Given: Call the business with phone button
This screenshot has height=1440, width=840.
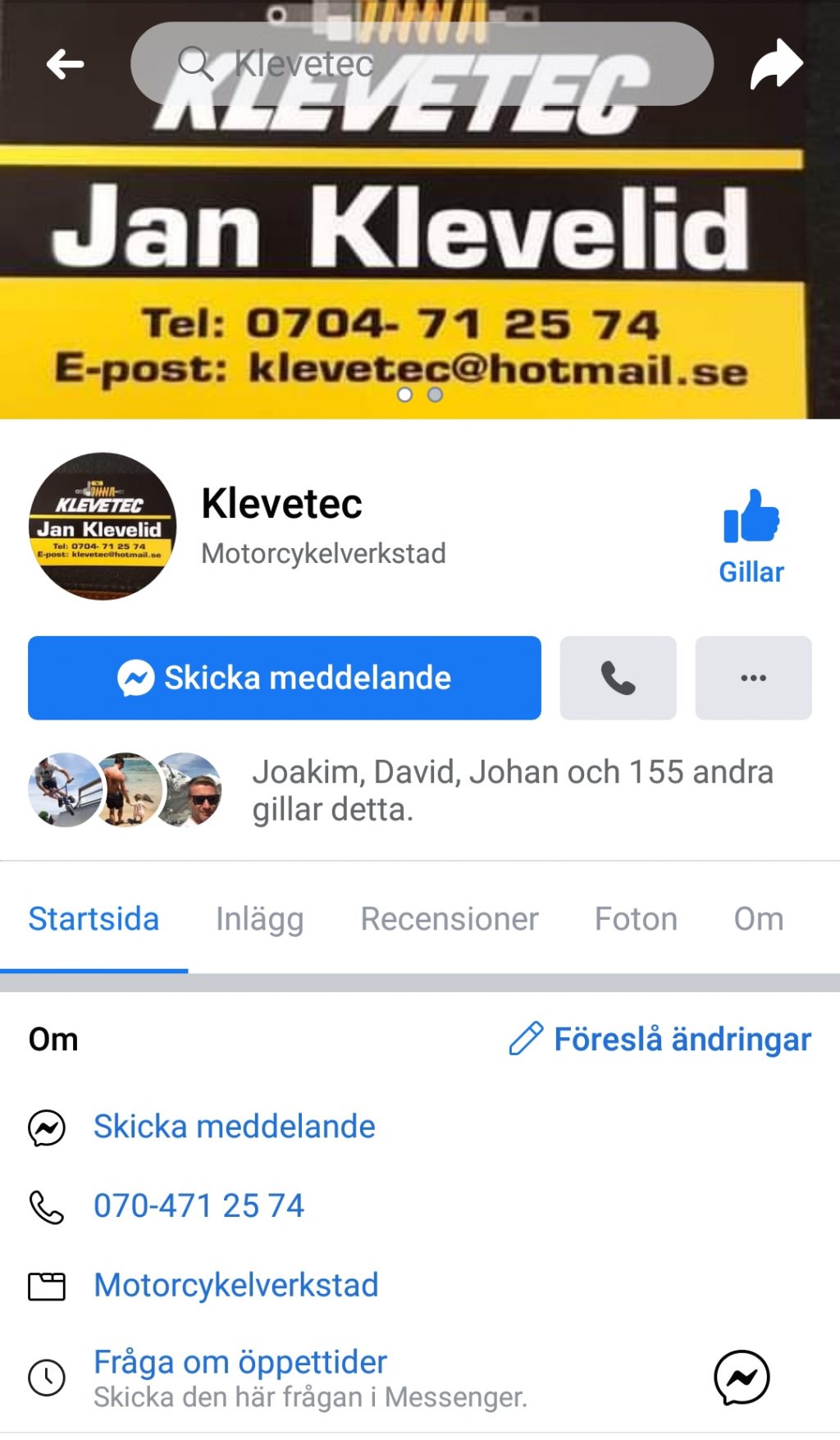Looking at the screenshot, I should 618,678.
